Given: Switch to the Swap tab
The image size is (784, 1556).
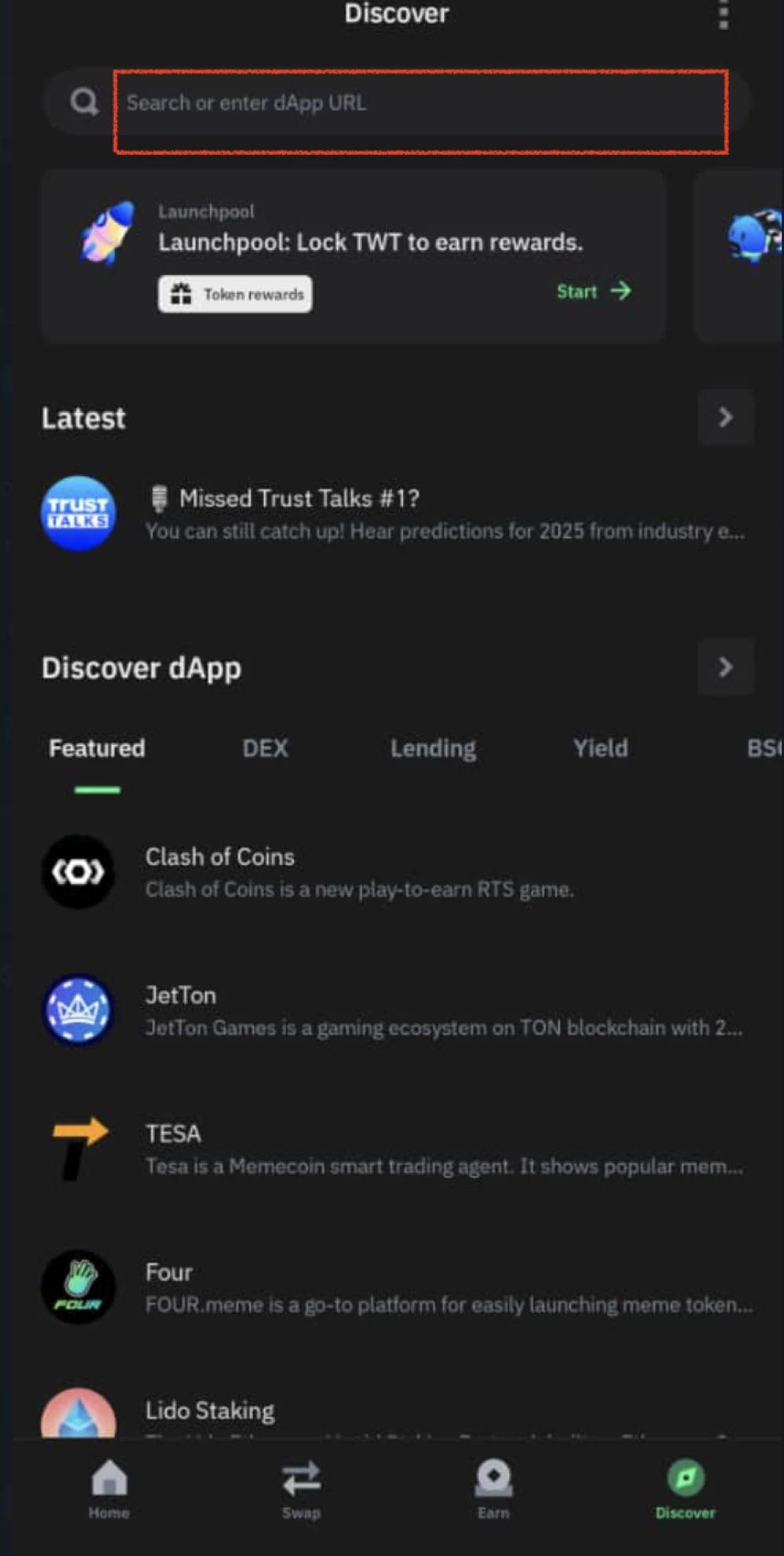Looking at the screenshot, I should [301, 1489].
